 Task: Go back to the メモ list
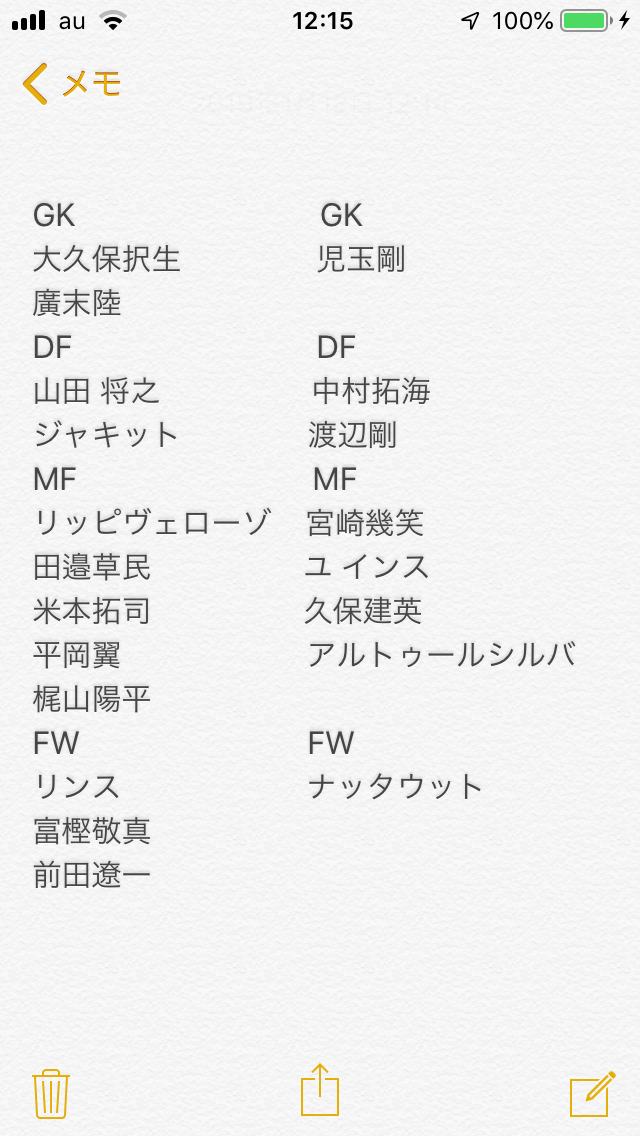click(70, 84)
